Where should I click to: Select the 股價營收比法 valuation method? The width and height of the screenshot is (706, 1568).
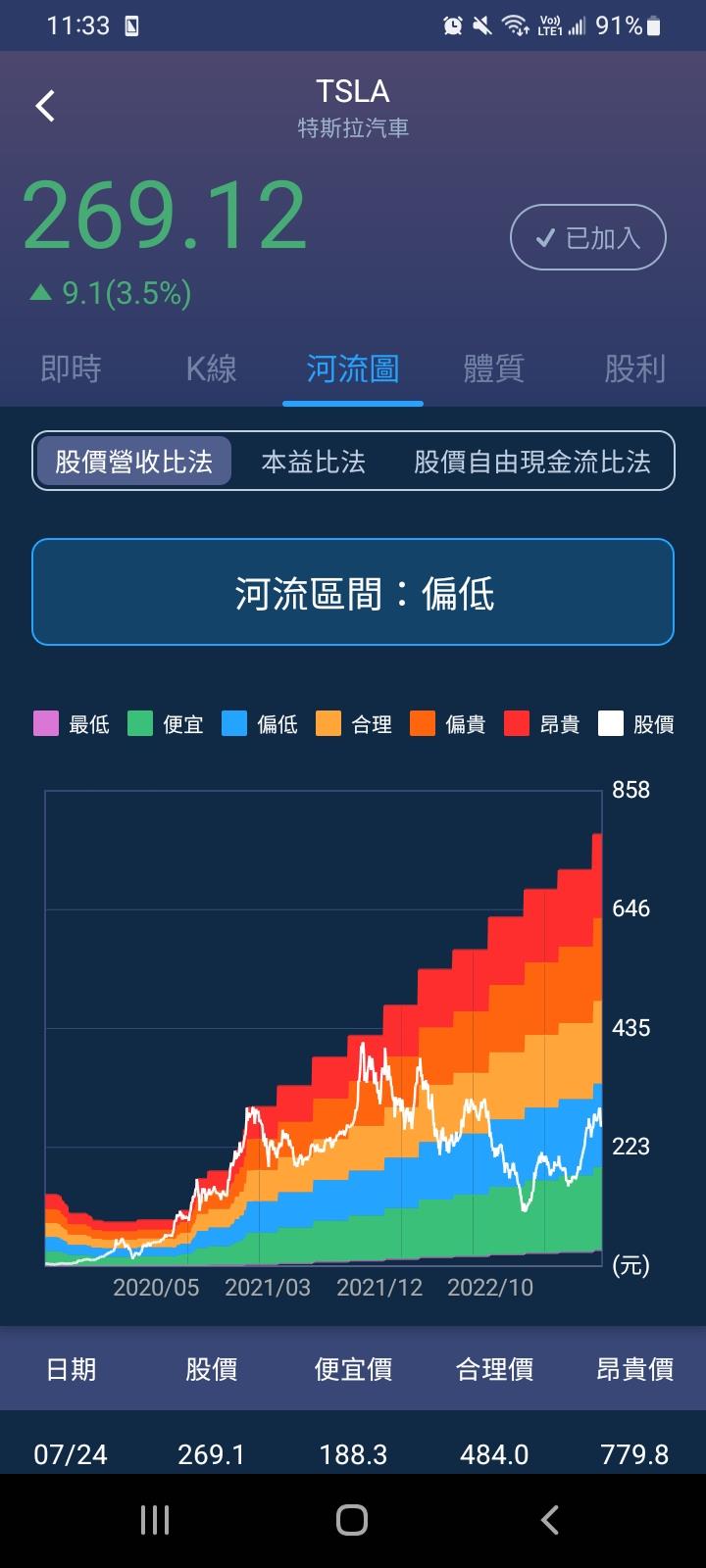point(132,461)
